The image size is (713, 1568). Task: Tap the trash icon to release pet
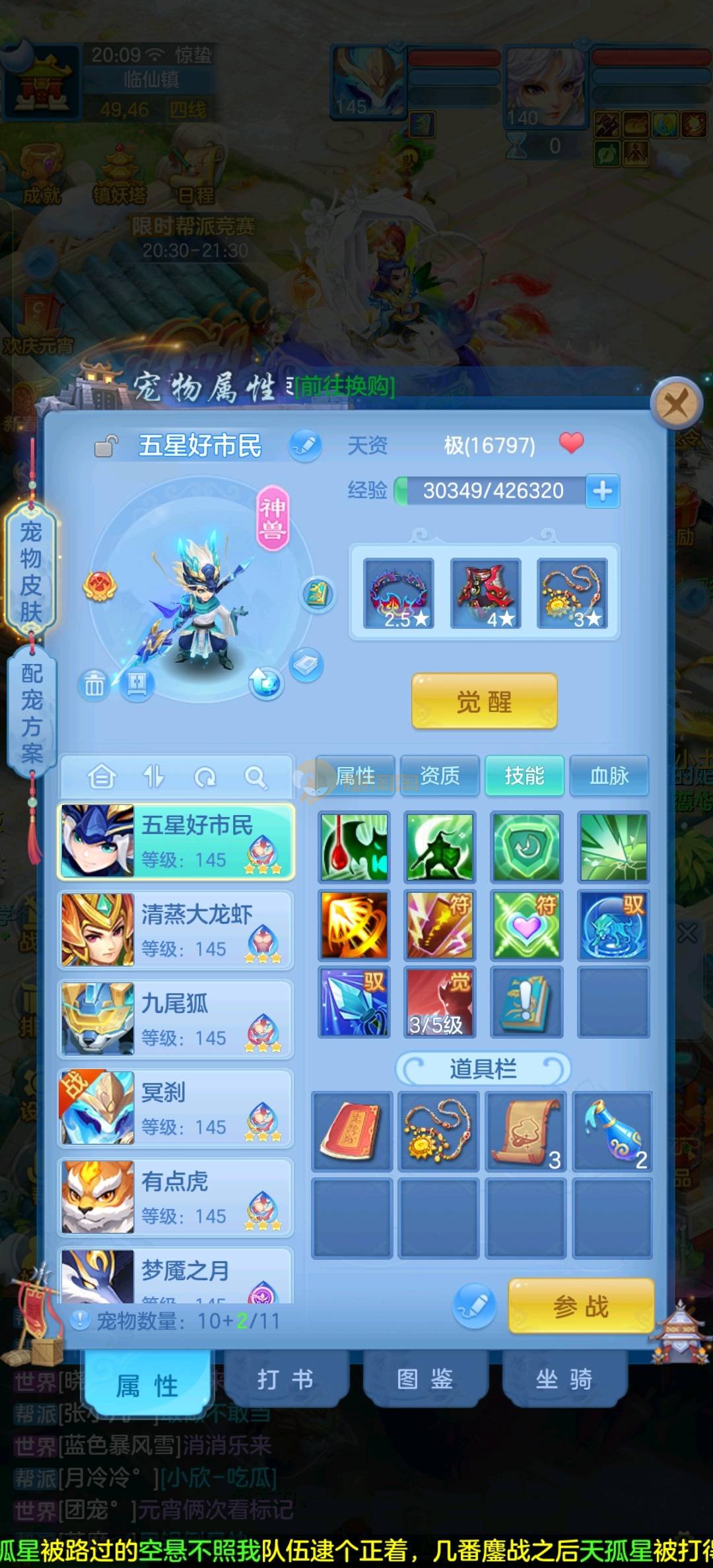pos(94,685)
